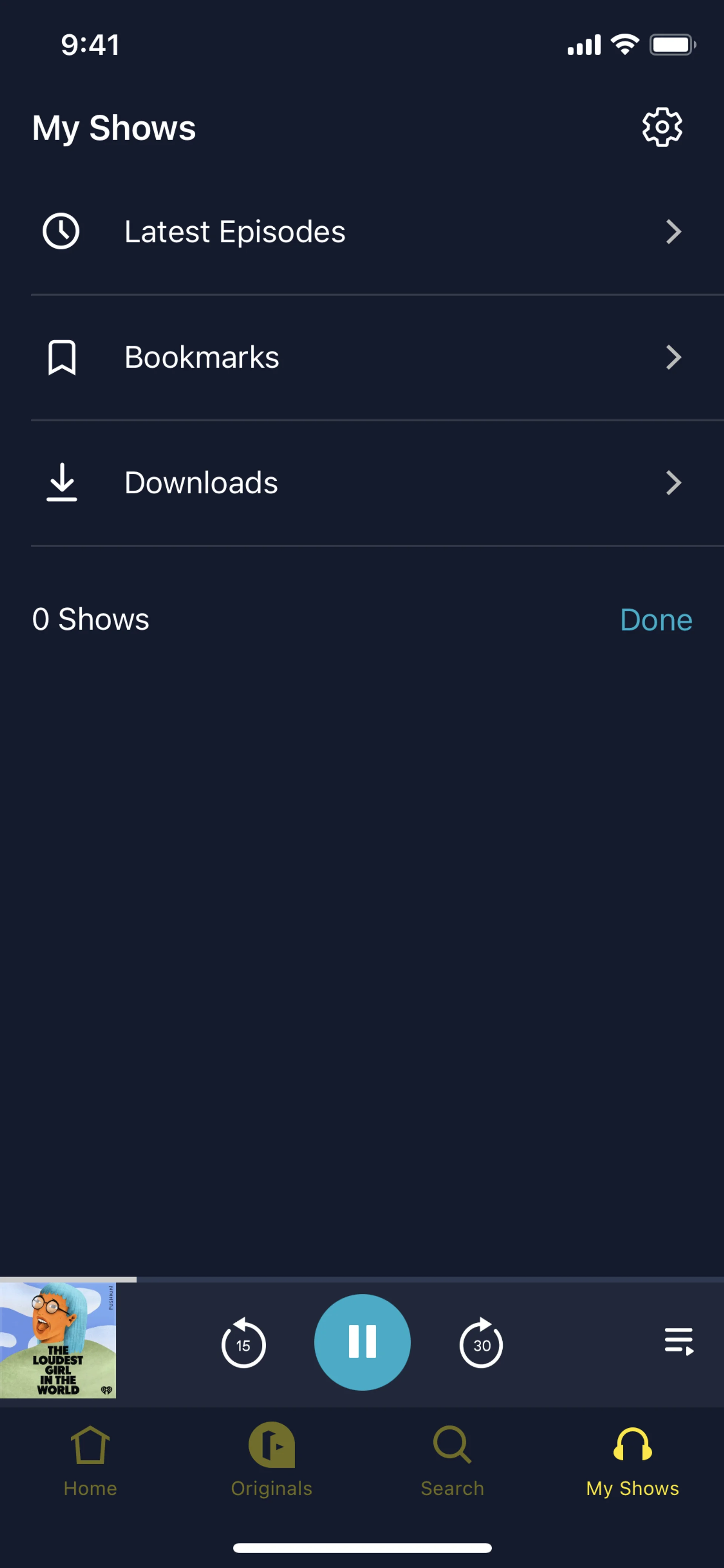Switch to the Search tab

[452, 1461]
